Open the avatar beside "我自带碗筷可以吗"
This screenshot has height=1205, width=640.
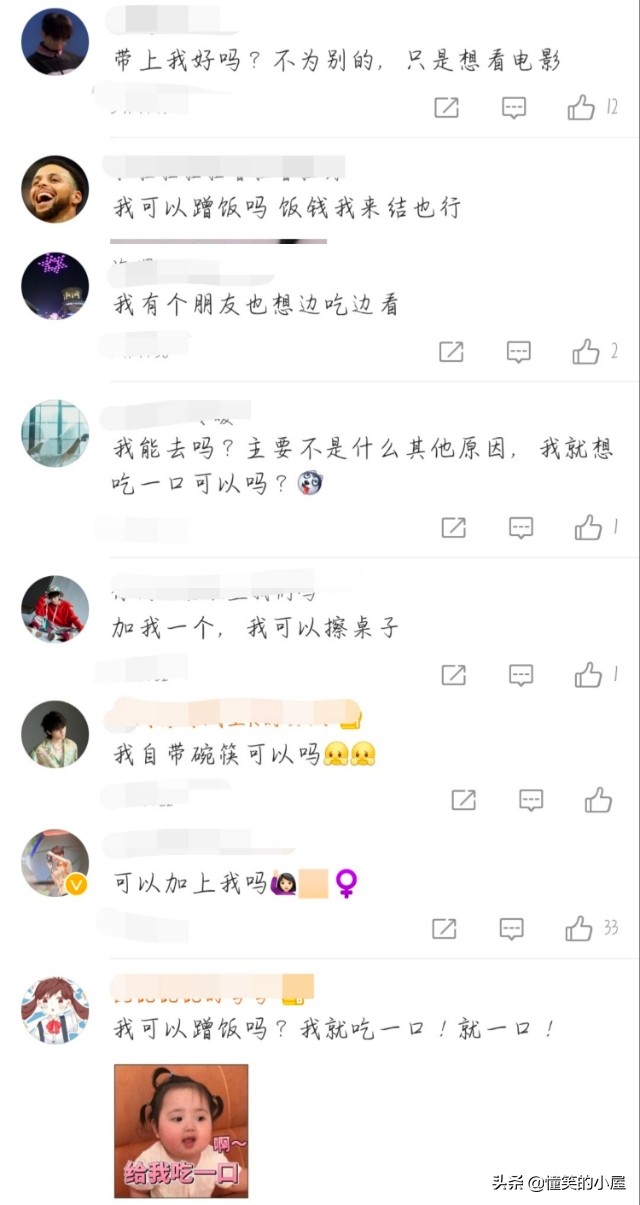[x=55, y=734]
